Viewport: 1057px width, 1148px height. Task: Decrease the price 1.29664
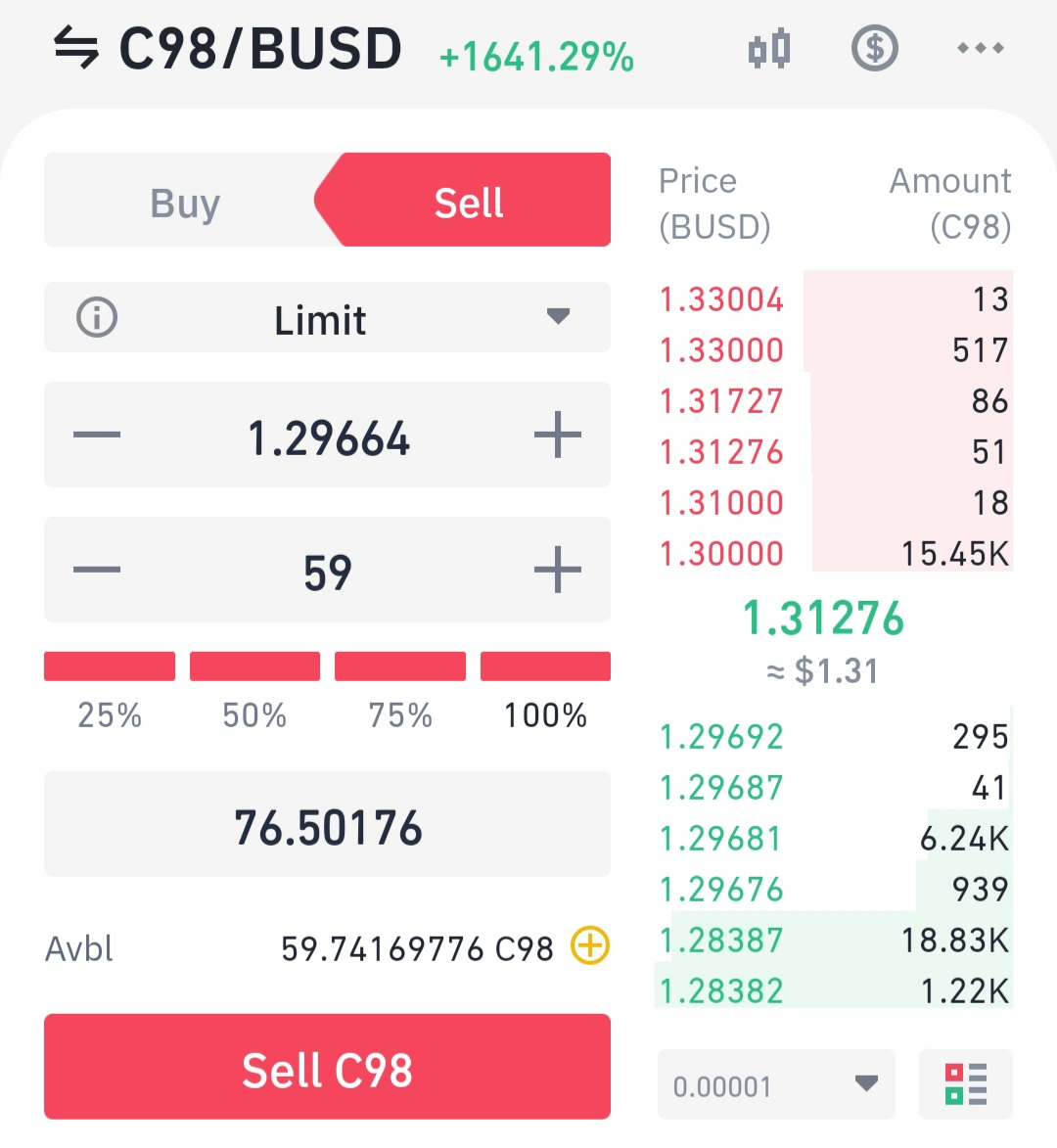(x=97, y=435)
